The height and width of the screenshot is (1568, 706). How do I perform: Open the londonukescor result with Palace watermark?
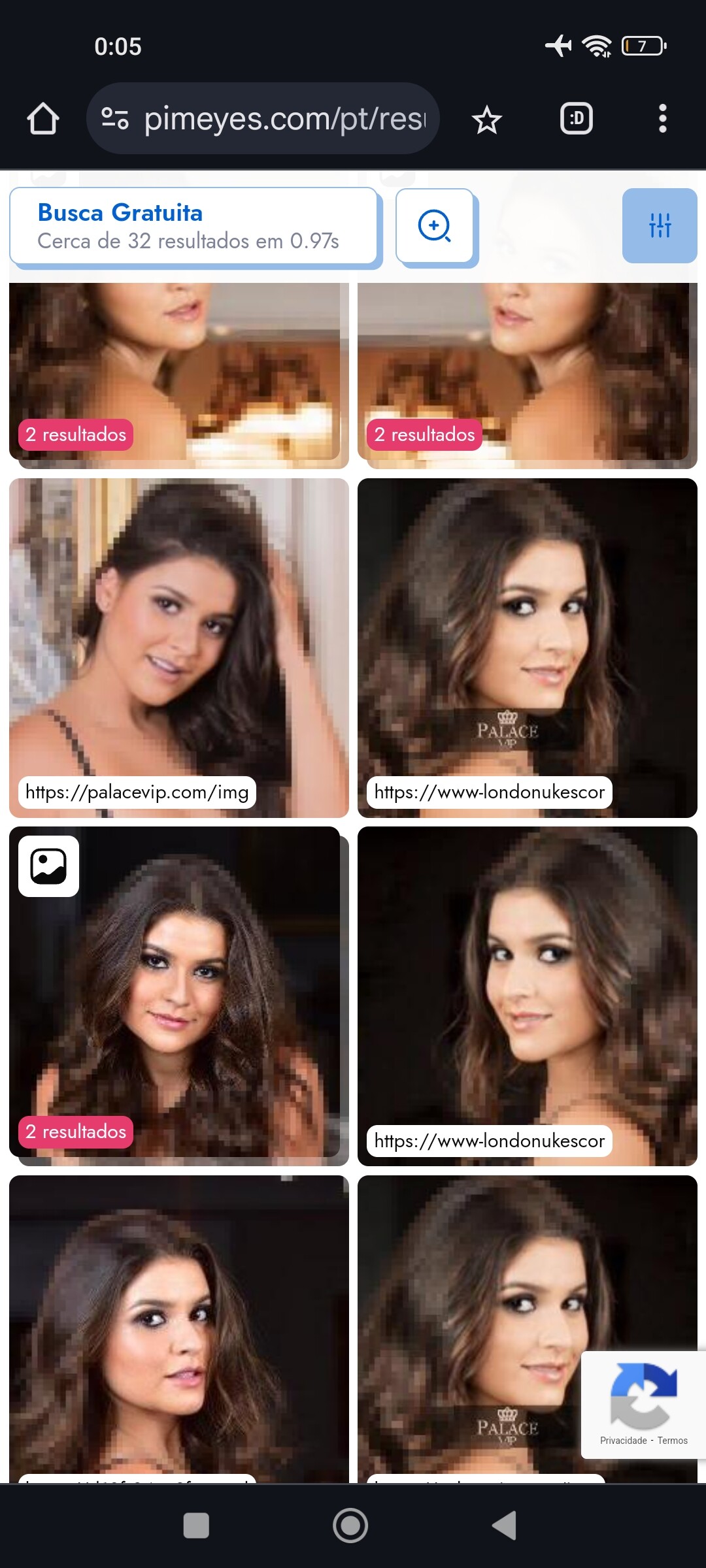pos(527,647)
